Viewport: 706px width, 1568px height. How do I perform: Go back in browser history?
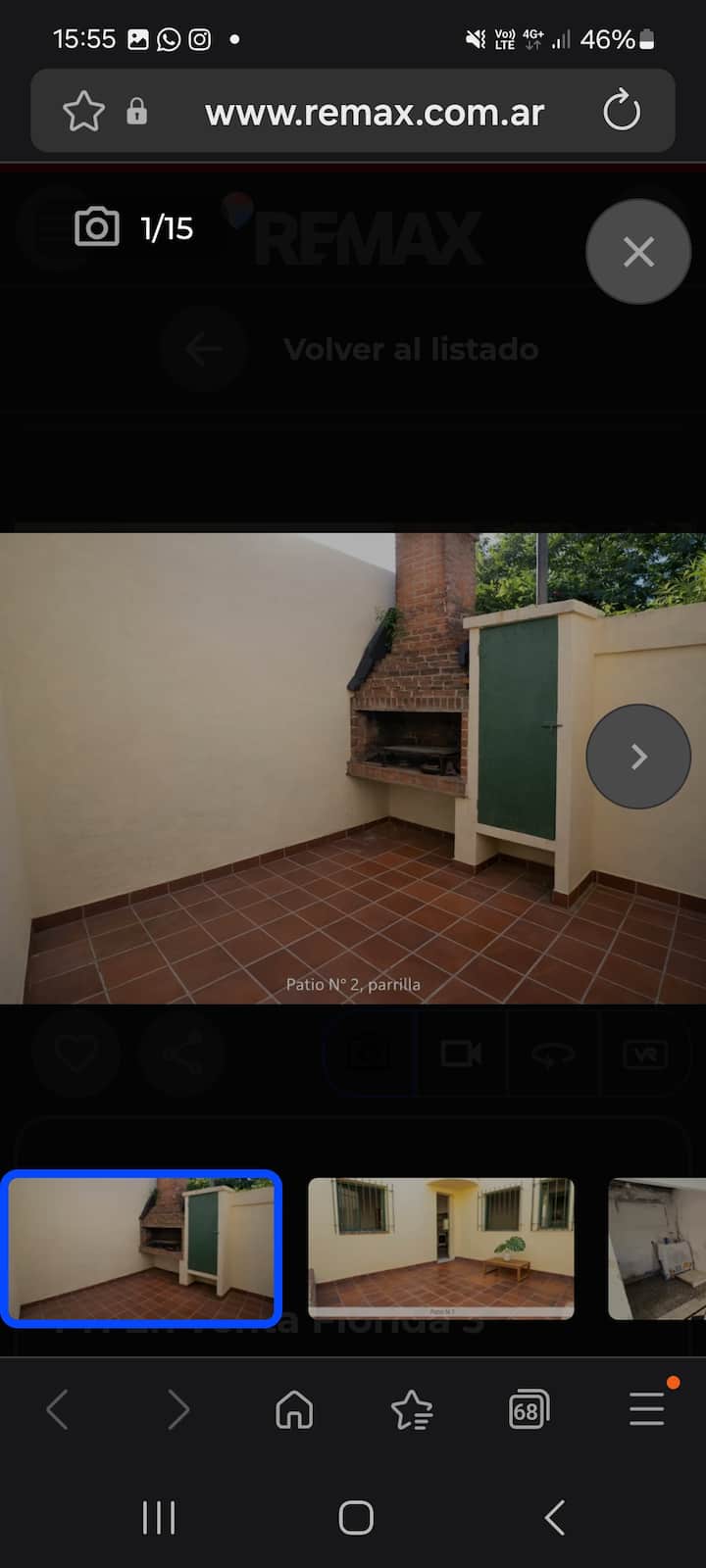(58, 1410)
